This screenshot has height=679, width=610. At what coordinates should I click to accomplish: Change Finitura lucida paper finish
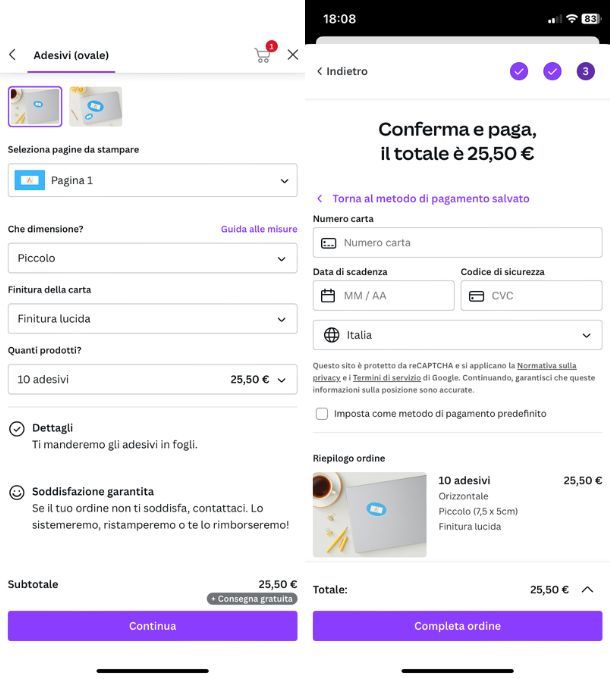click(x=152, y=319)
